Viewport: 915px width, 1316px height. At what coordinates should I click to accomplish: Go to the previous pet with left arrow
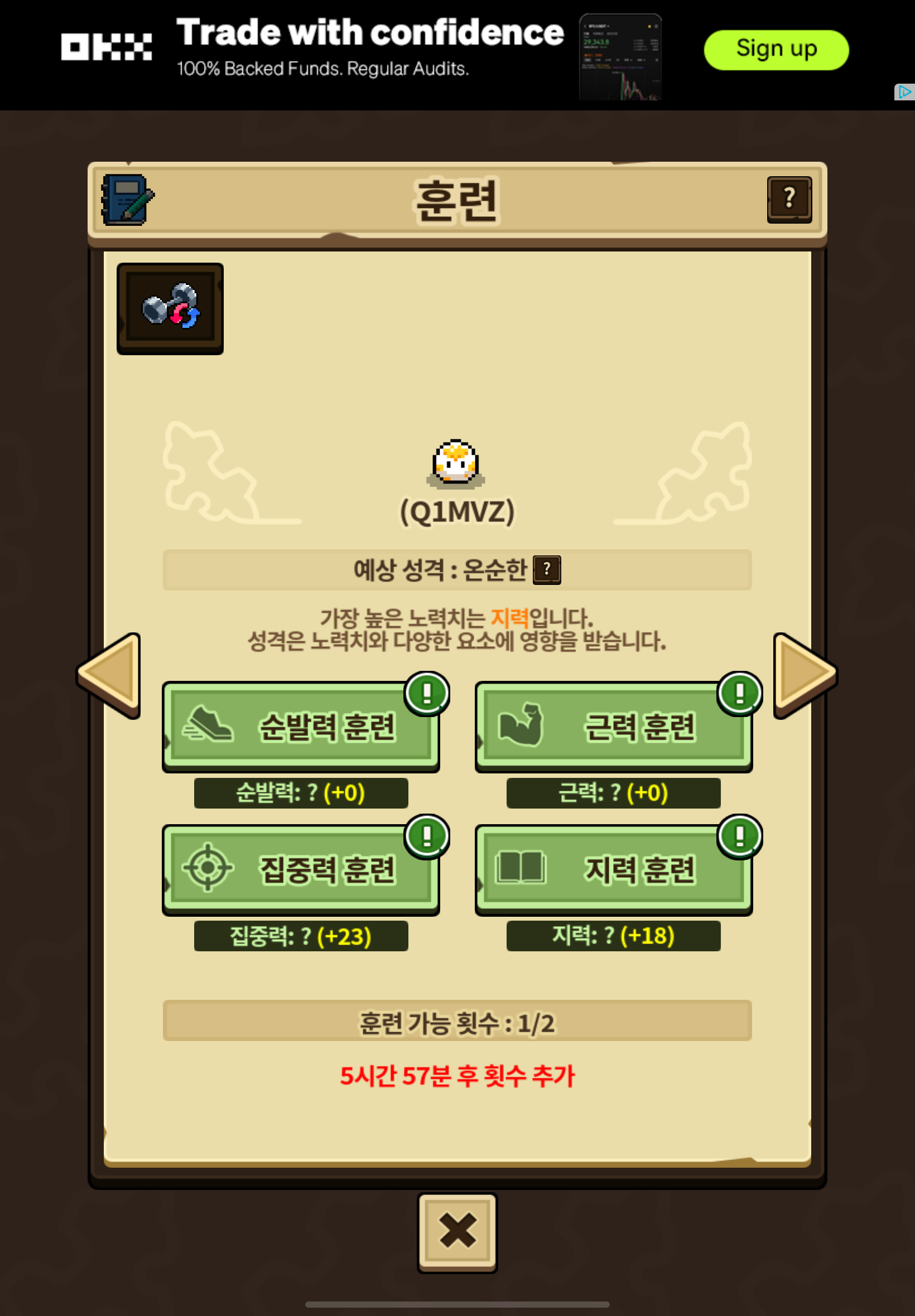[109, 675]
